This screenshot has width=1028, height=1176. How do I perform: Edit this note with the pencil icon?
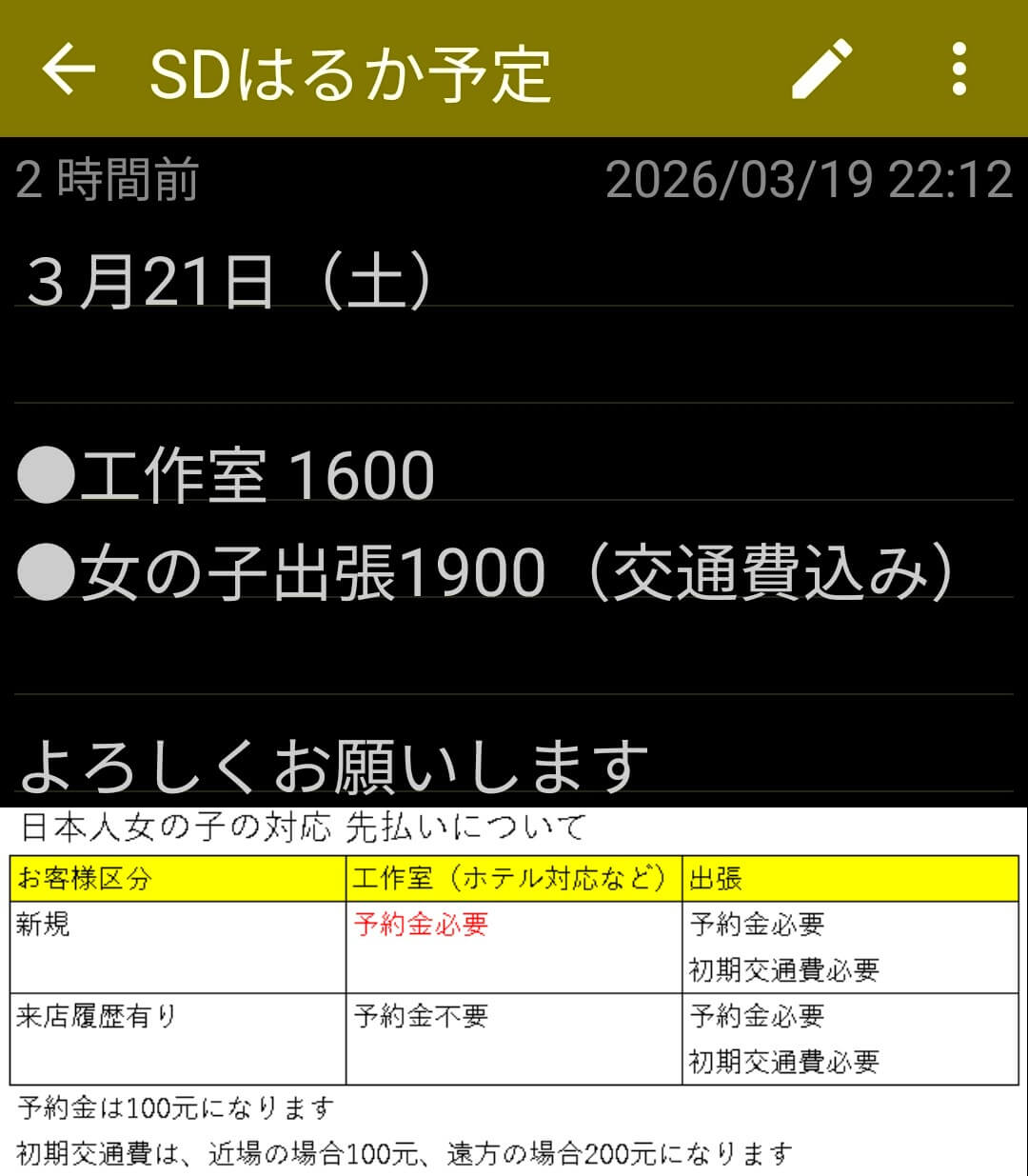coord(821,70)
